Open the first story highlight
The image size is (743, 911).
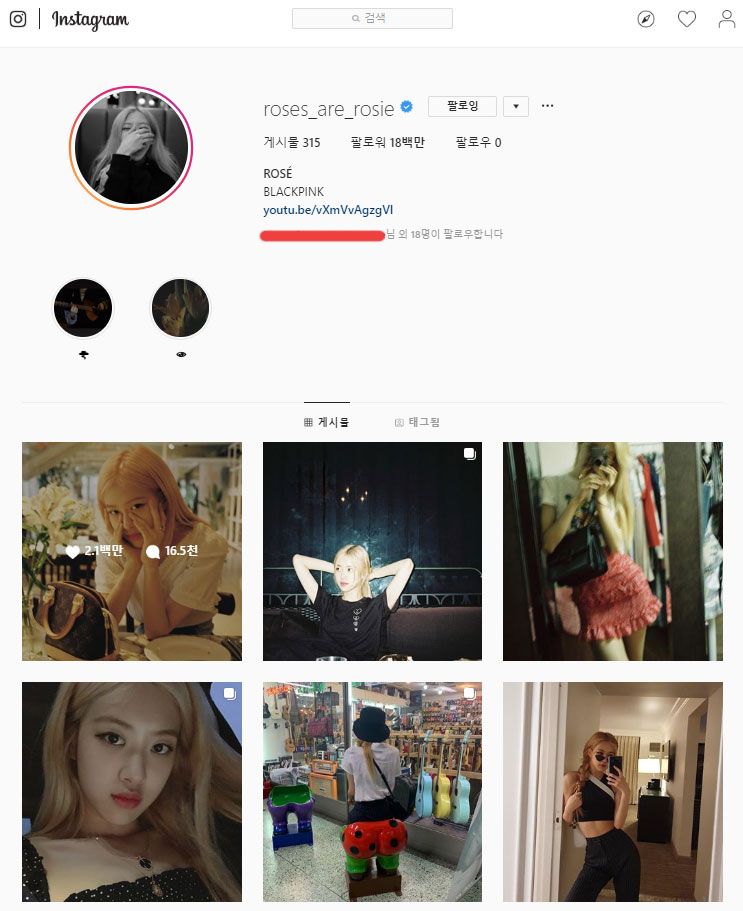point(82,308)
